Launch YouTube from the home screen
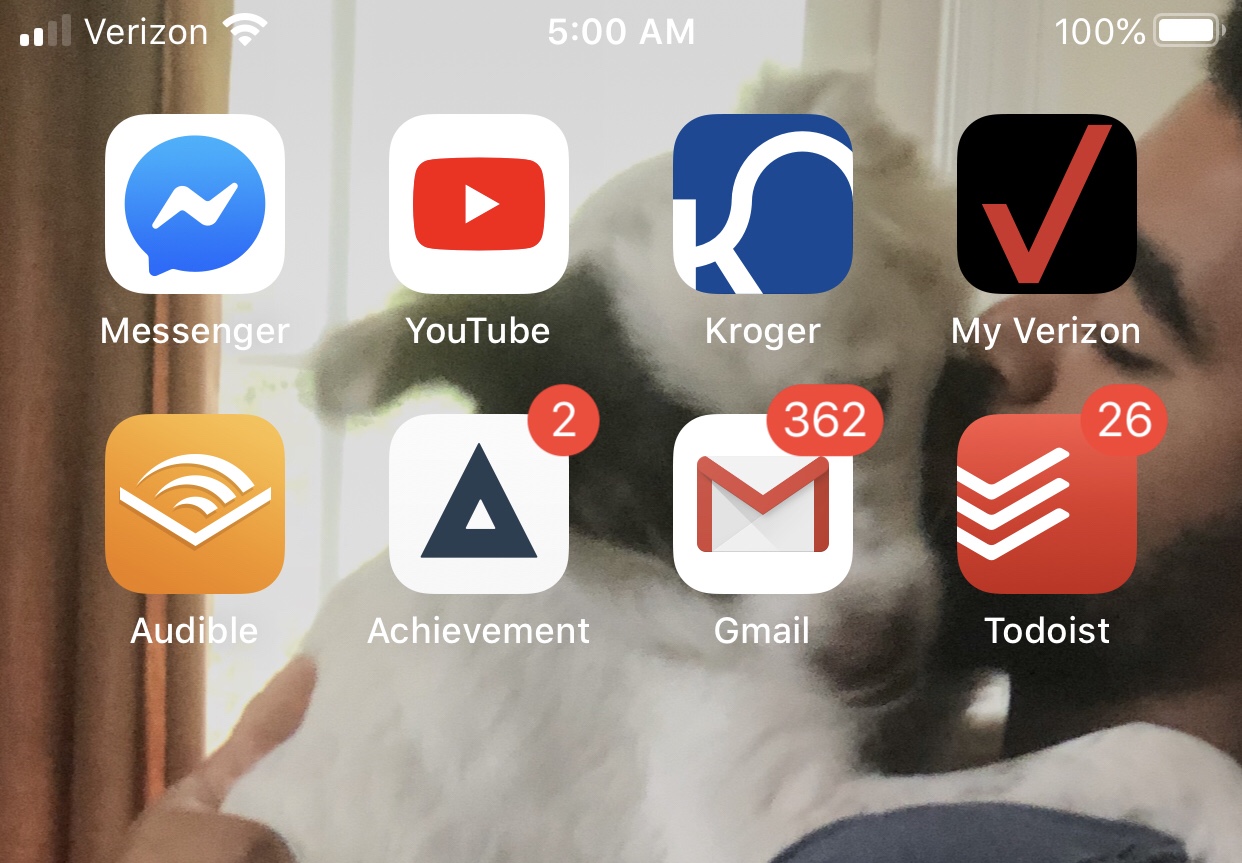The height and width of the screenshot is (863, 1242). [479, 204]
